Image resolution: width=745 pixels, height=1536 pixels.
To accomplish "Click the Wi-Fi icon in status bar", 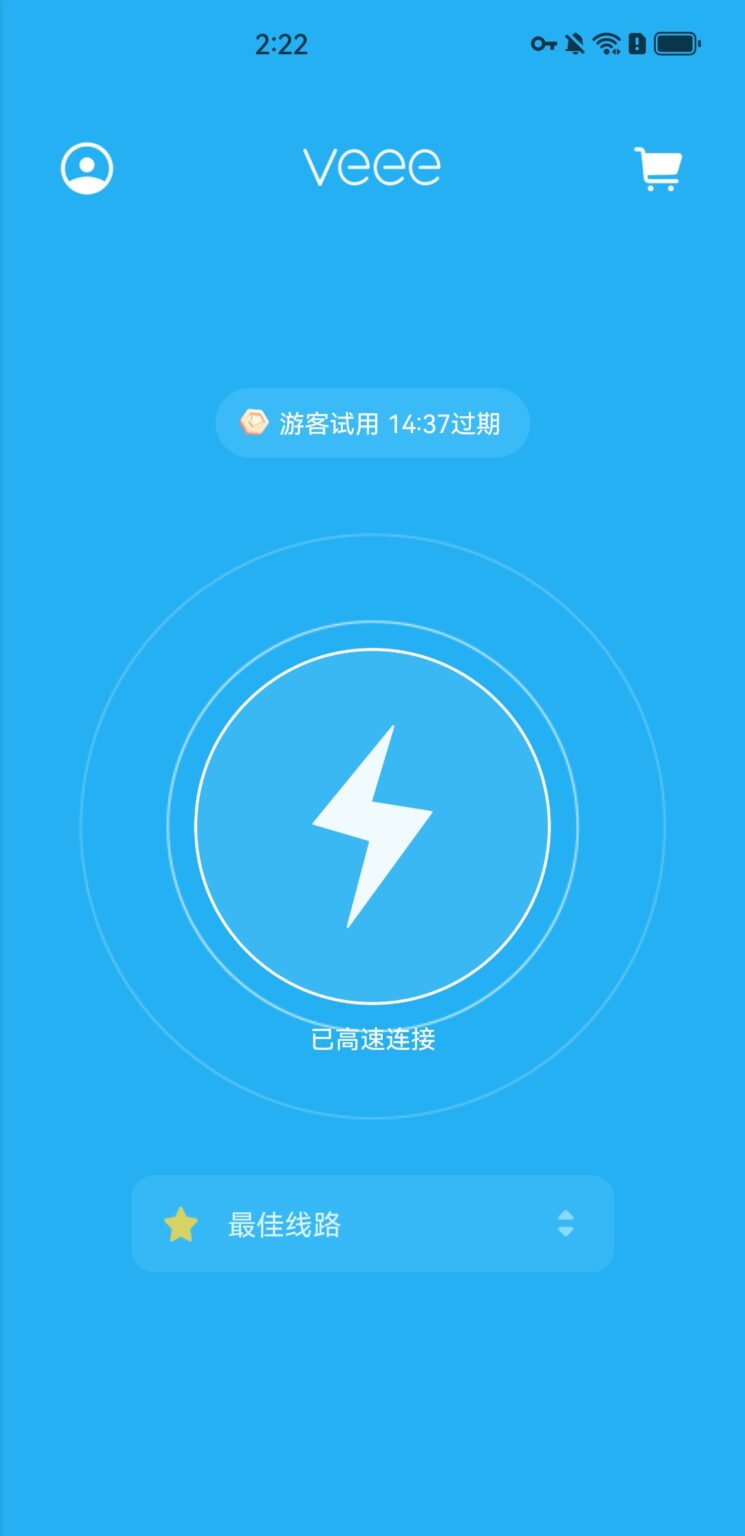I will point(606,42).
